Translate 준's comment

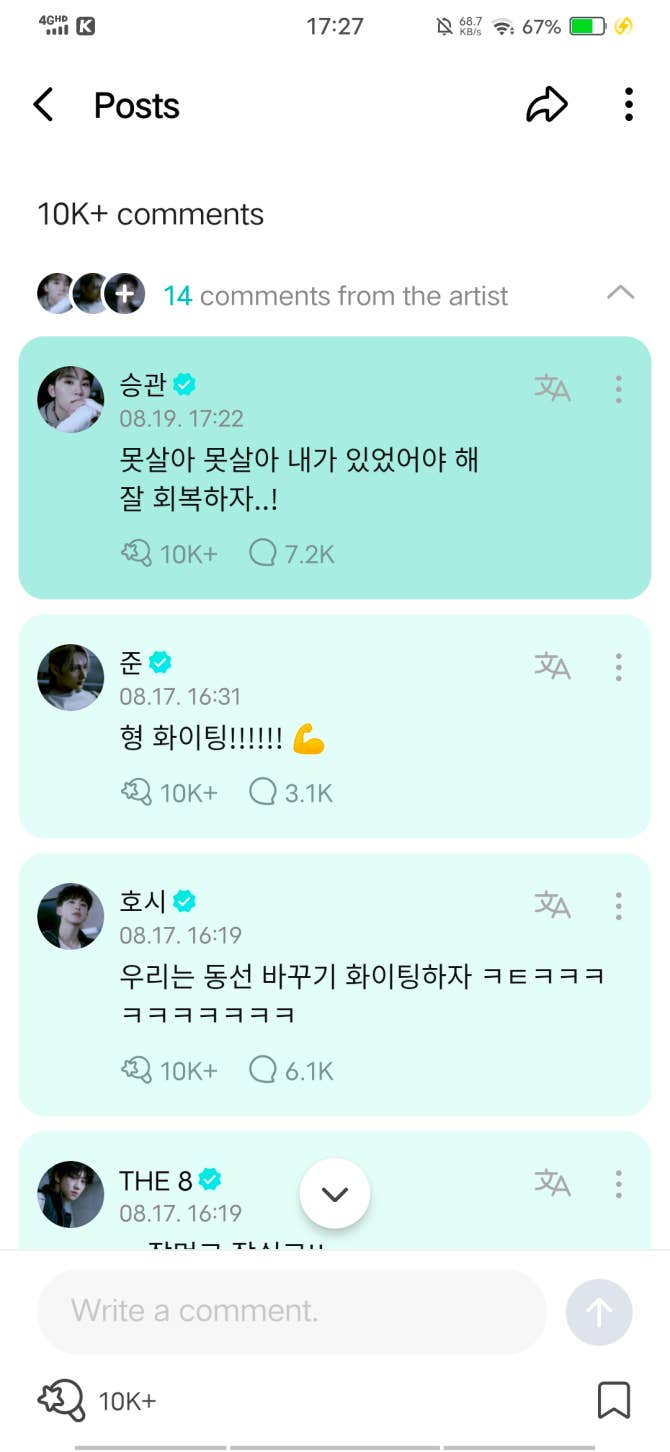552,666
